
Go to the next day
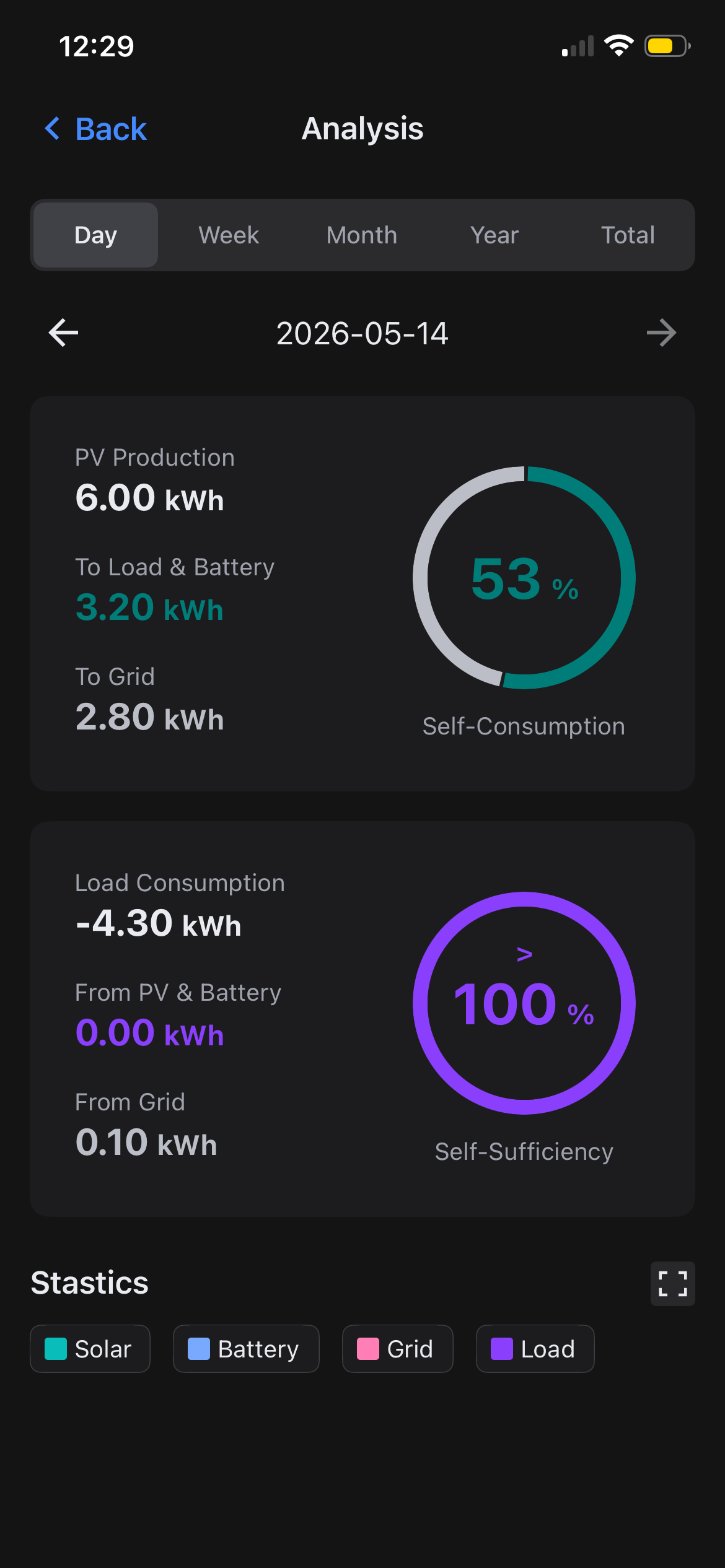tap(661, 333)
